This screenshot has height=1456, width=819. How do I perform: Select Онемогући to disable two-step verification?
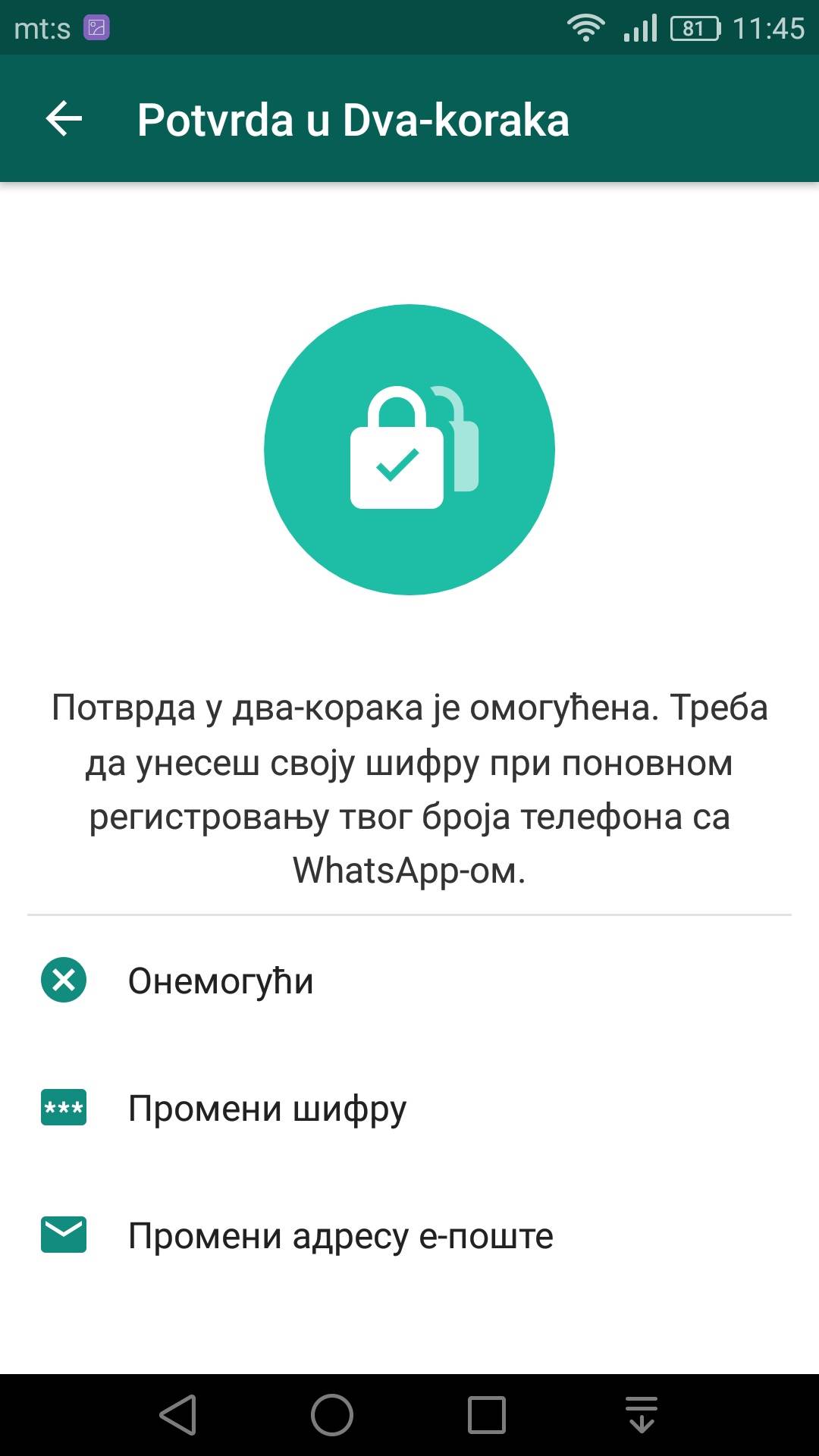(x=220, y=981)
